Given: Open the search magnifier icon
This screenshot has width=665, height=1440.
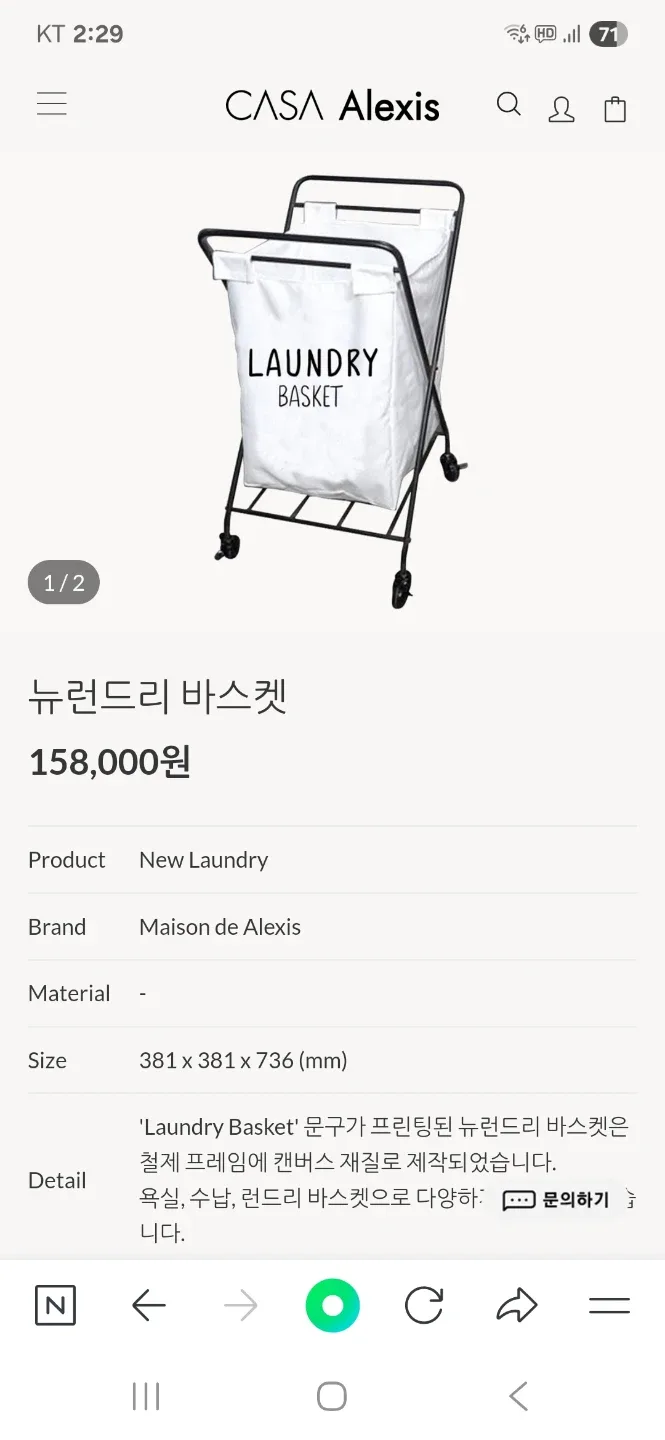Looking at the screenshot, I should point(509,105).
